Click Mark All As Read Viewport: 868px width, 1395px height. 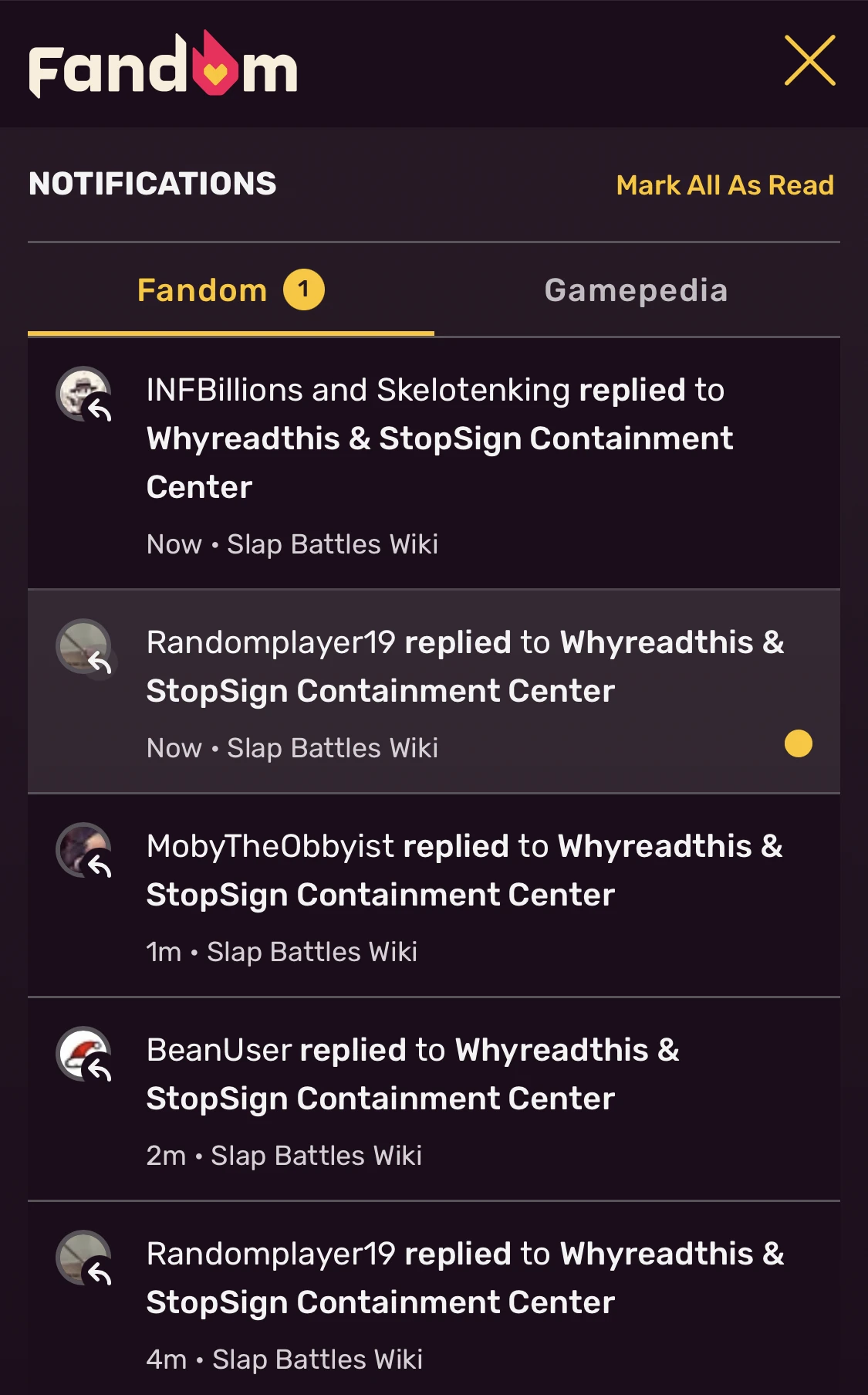click(724, 185)
